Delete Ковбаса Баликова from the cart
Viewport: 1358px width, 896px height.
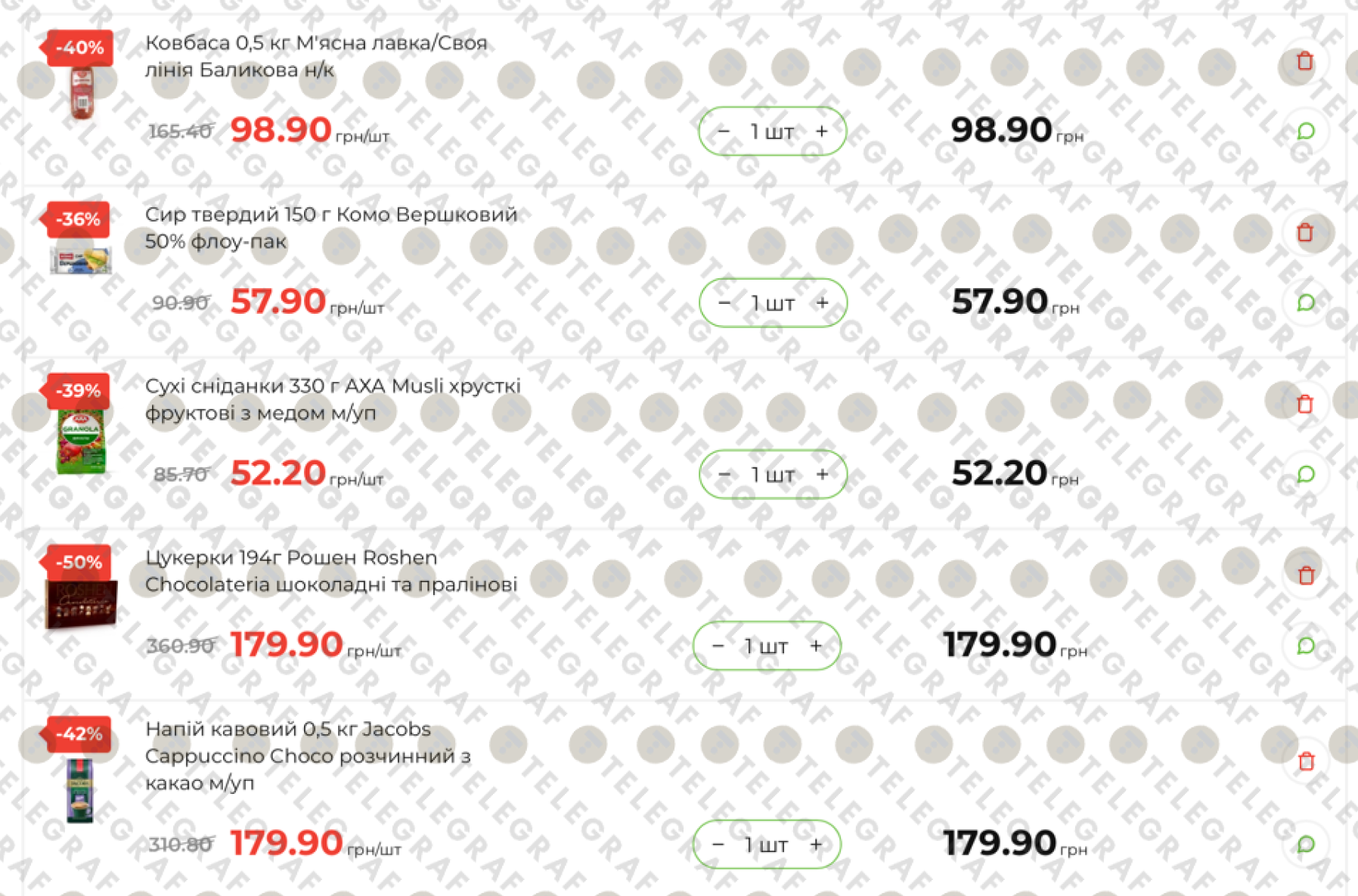[1304, 61]
